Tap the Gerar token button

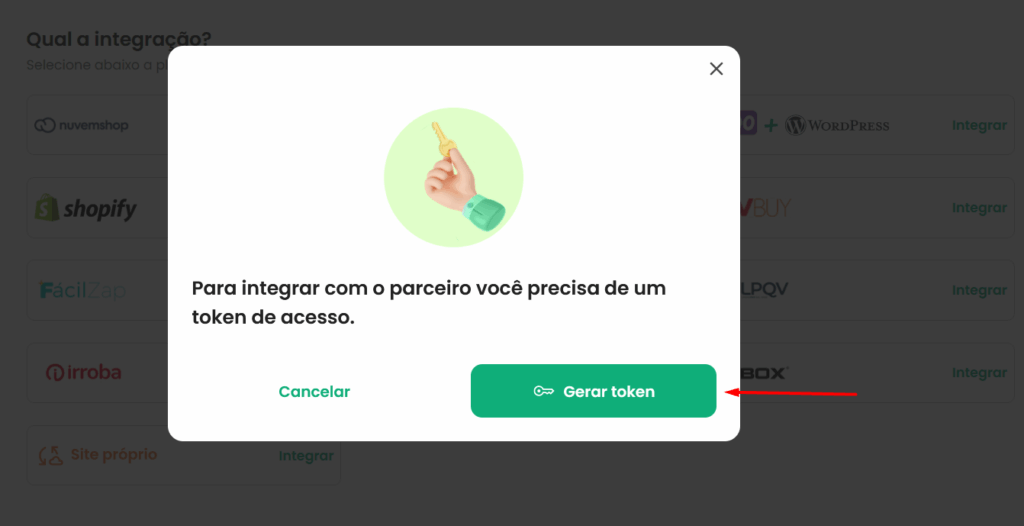coord(593,391)
